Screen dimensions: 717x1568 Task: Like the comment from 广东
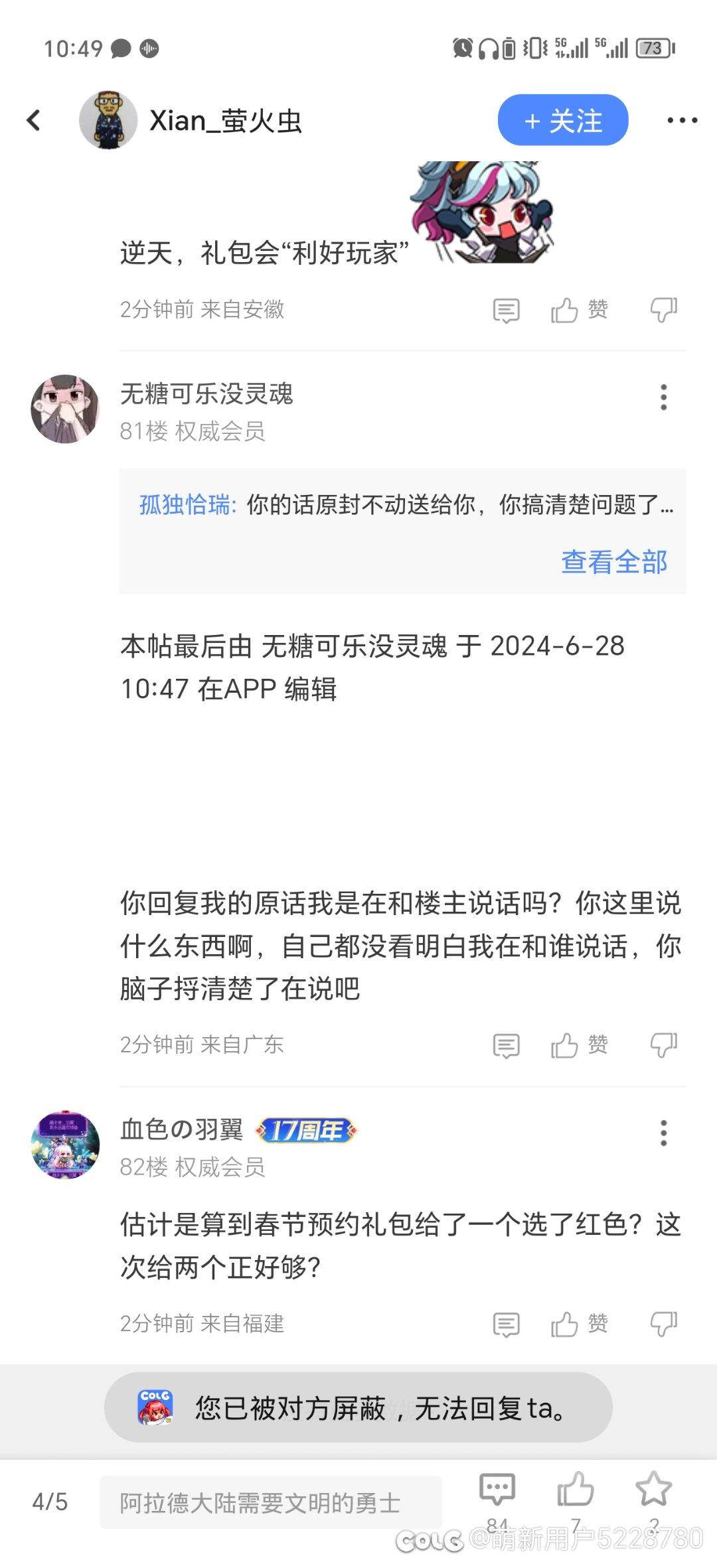point(579,1045)
